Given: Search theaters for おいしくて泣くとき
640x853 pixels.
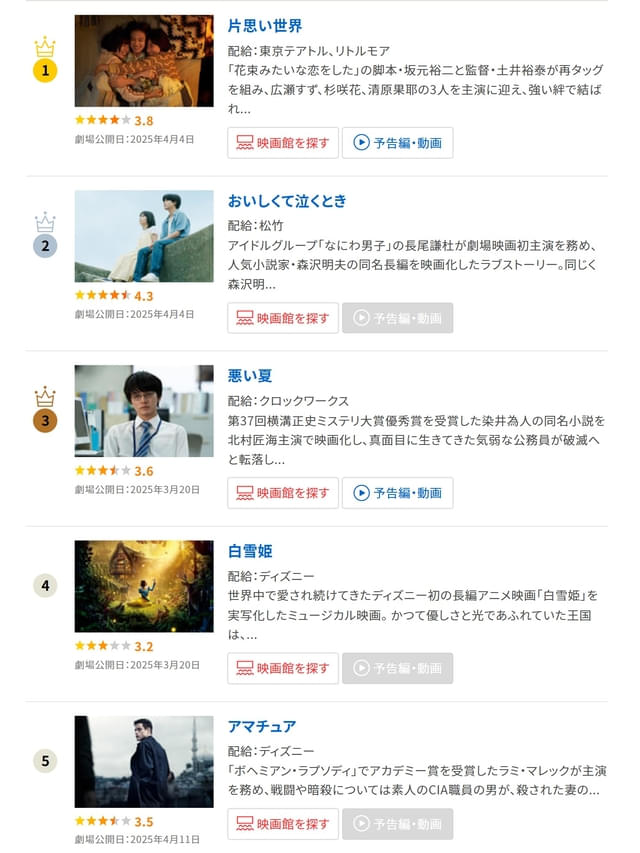Looking at the screenshot, I should pyautogui.click(x=283, y=318).
